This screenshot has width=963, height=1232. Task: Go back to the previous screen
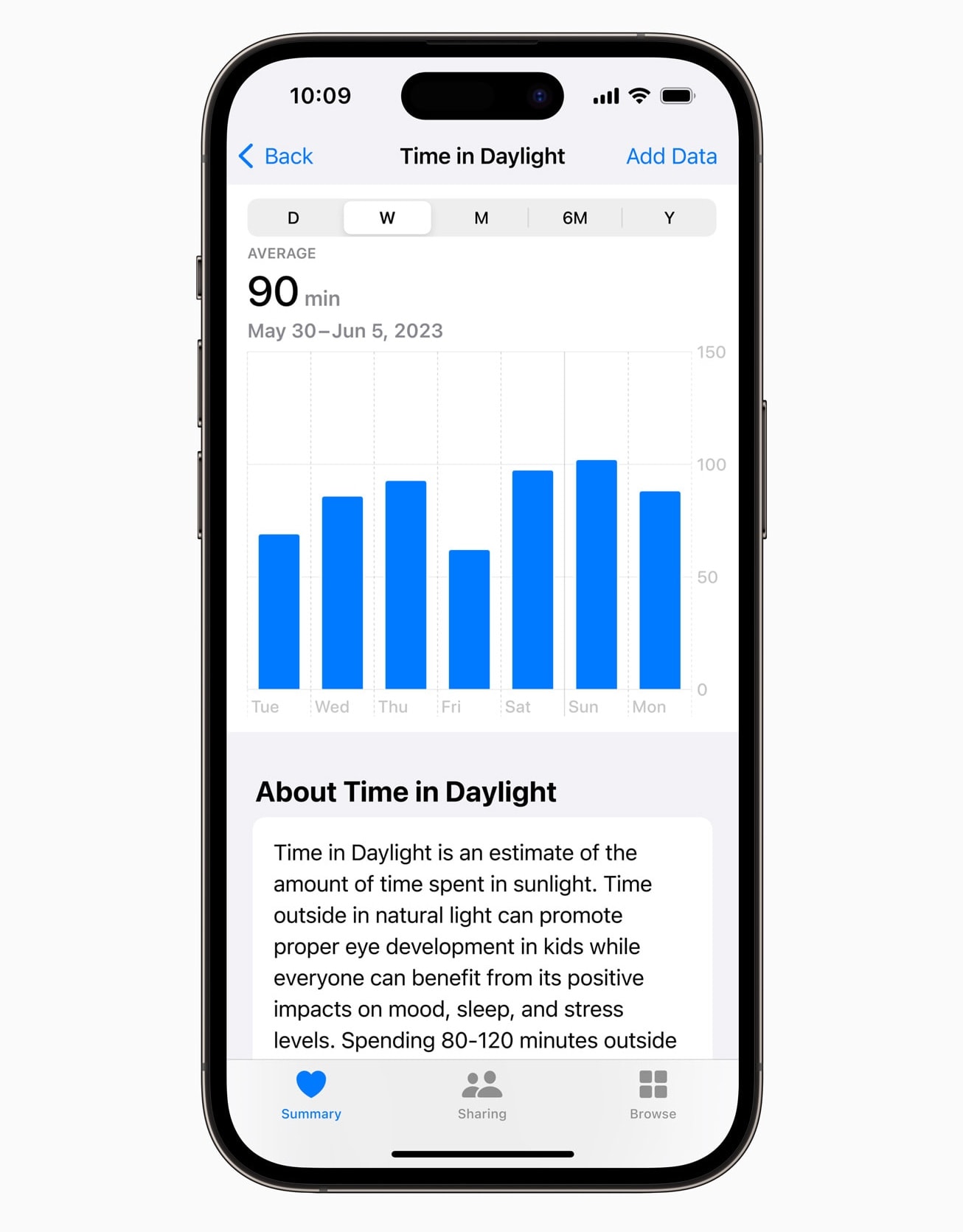[277, 156]
